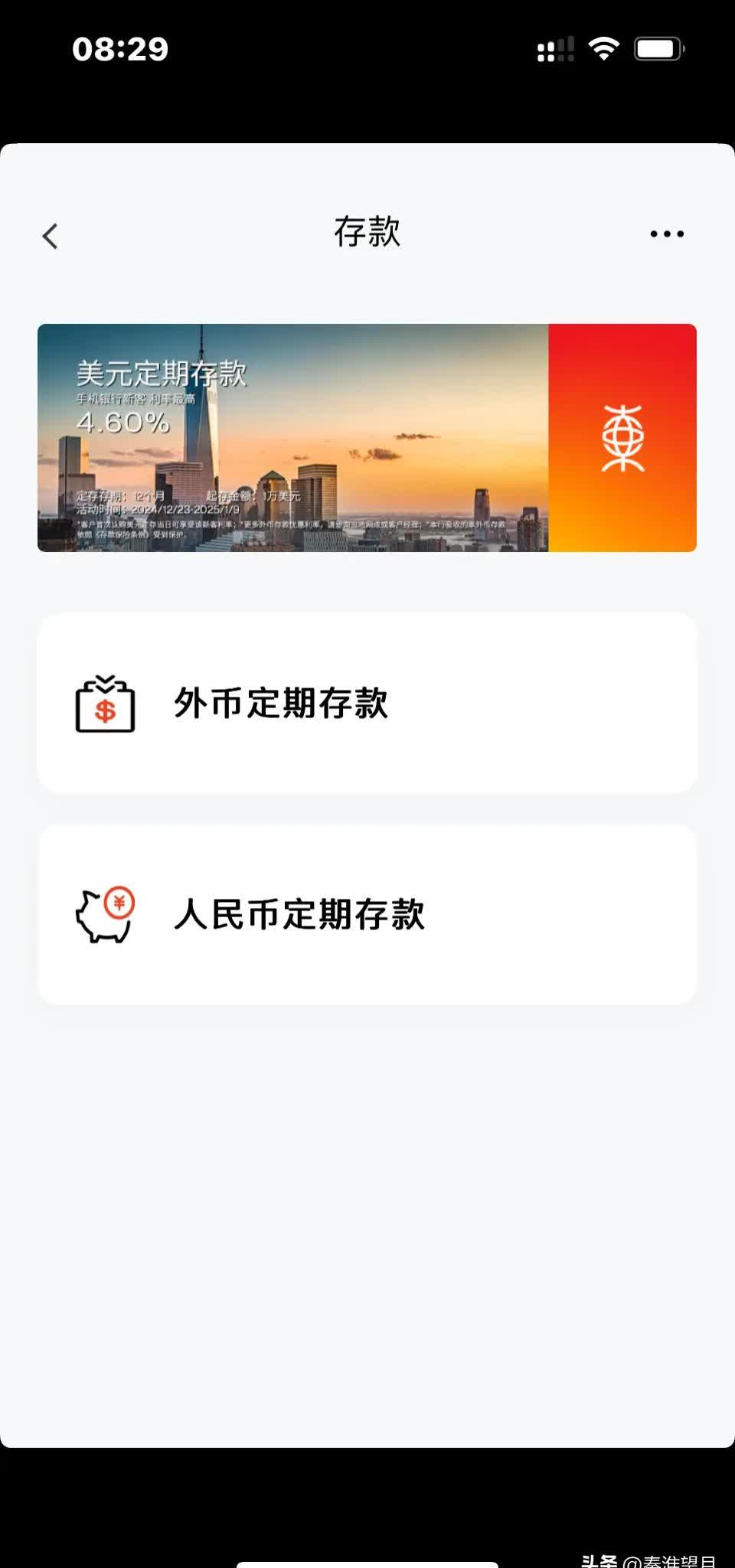The width and height of the screenshot is (735, 1568).
Task: Click the 起存金额 1万美元 minimum deposit text
Action: tap(253, 492)
